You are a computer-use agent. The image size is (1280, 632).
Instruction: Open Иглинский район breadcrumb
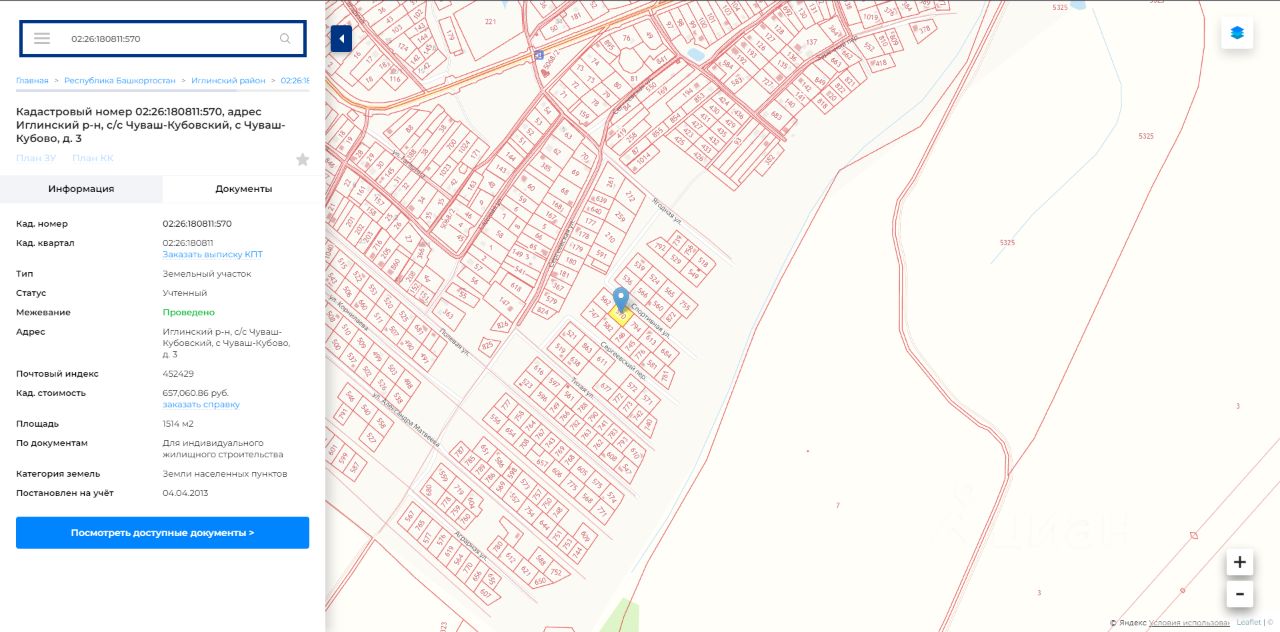tap(229, 80)
